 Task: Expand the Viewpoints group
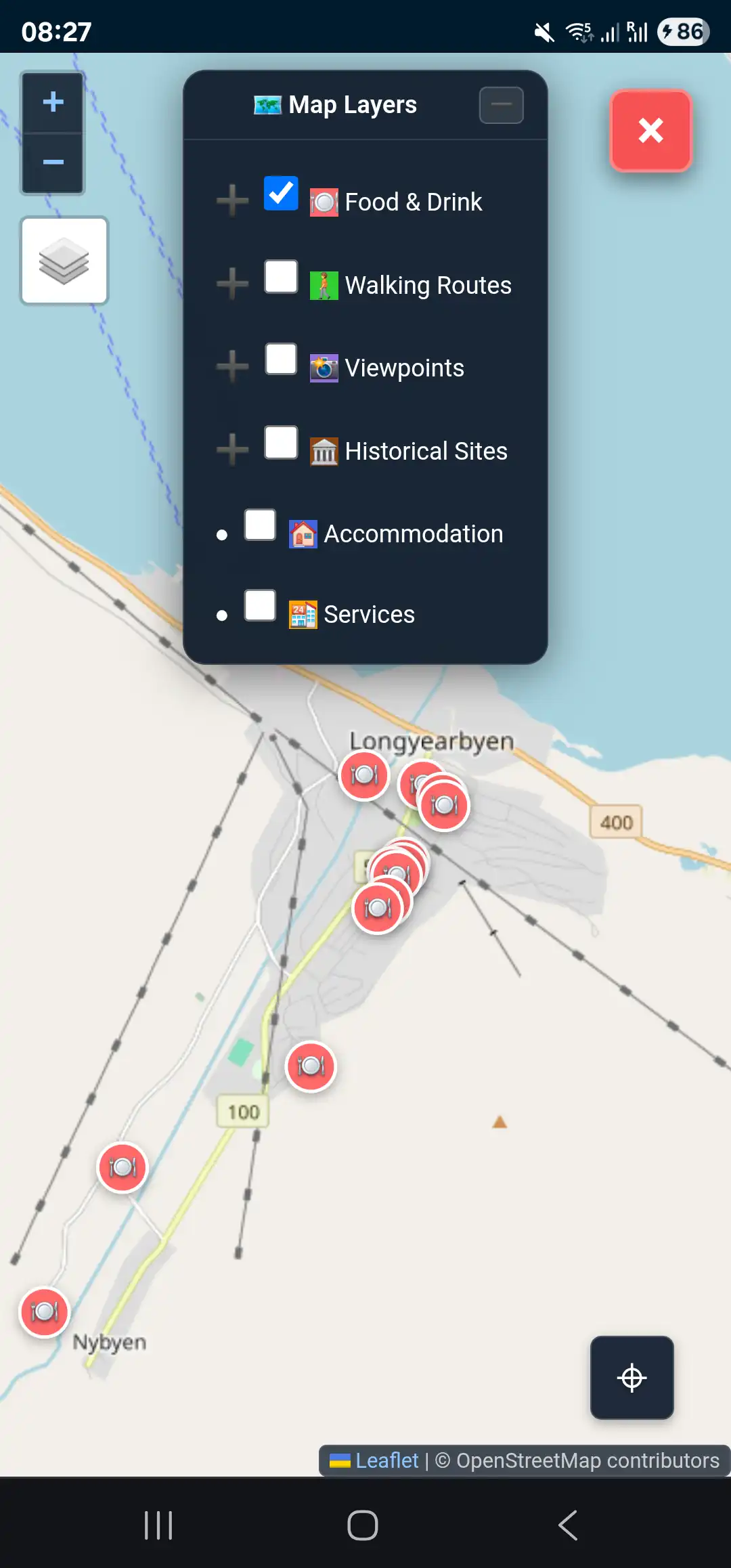point(232,367)
